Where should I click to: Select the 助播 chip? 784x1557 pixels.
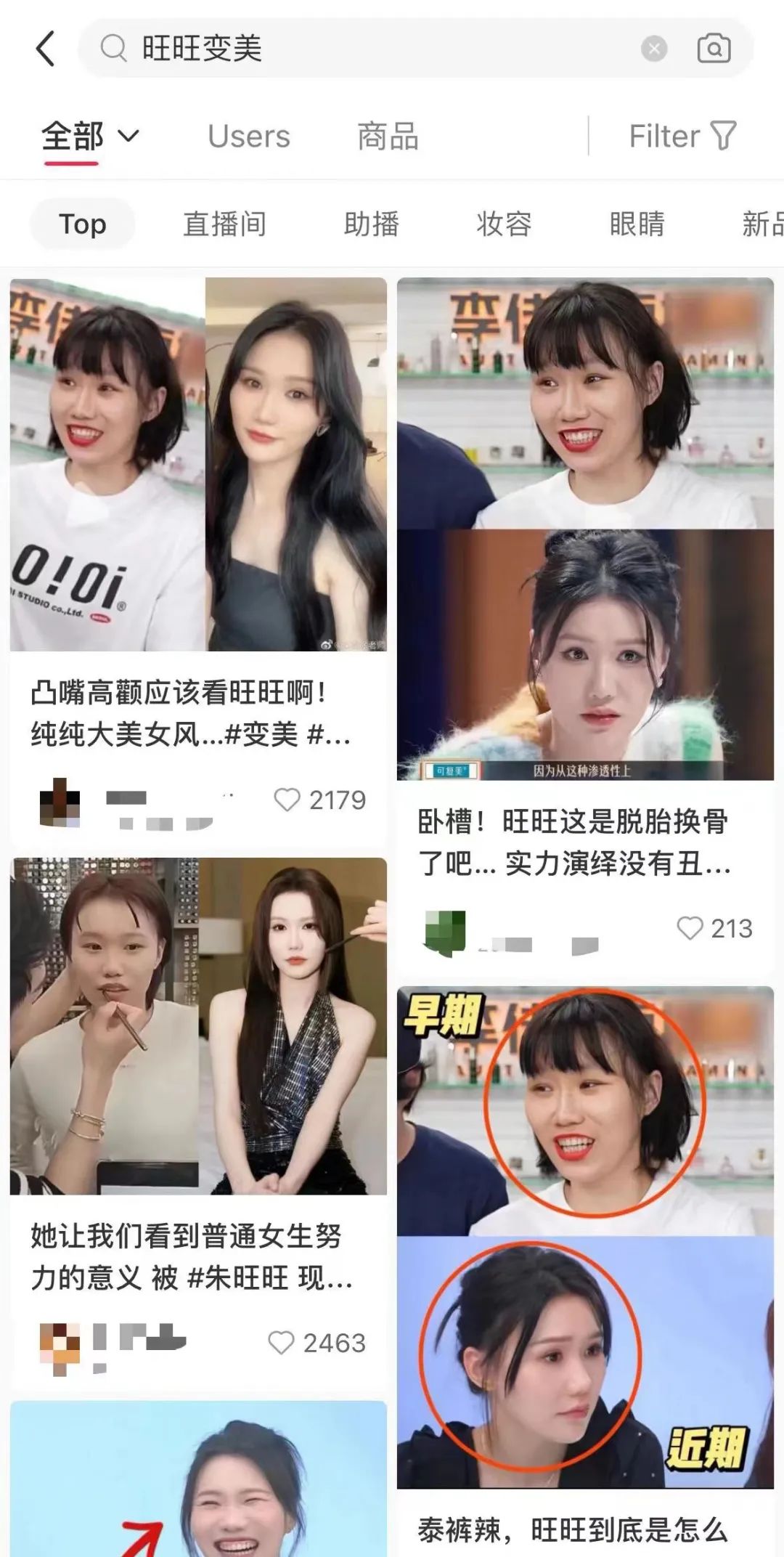(x=371, y=224)
